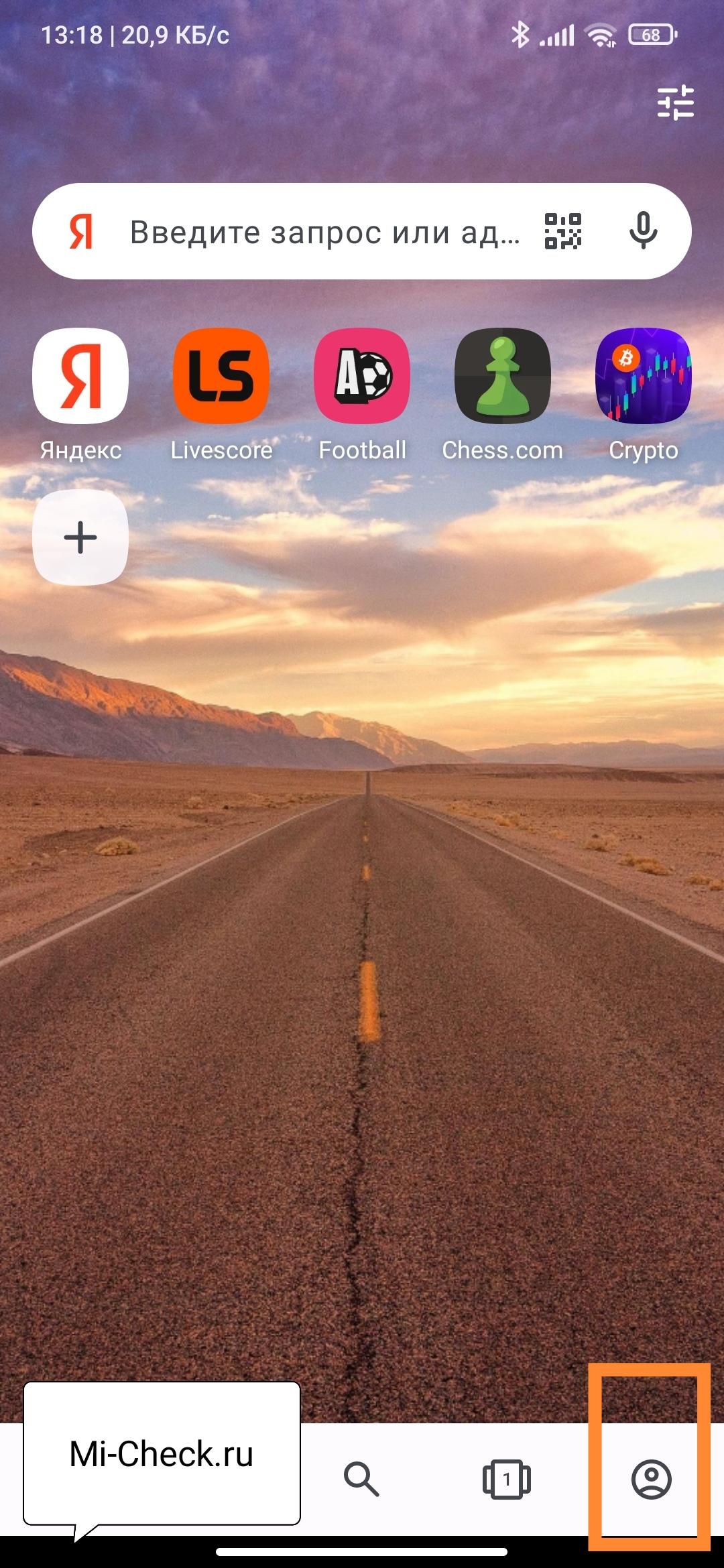Open the tabs switcher showing 1 tab
Viewport: 724px width, 1568px height.
point(507,1479)
